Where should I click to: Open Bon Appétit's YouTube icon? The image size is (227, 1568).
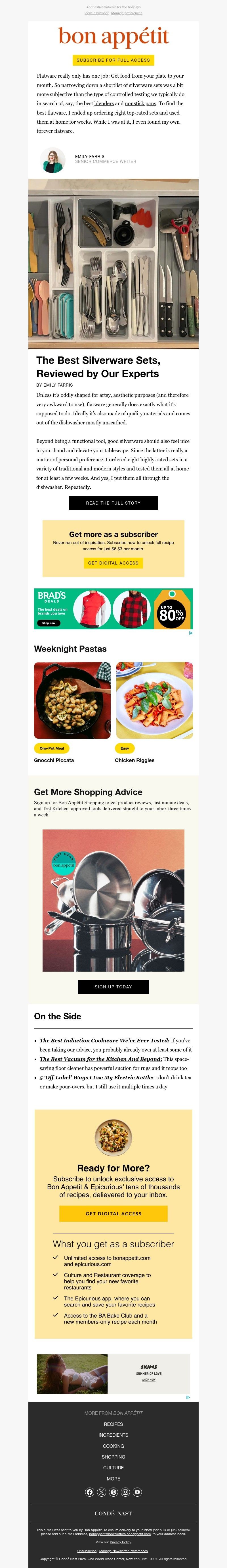pos(137,1492)
